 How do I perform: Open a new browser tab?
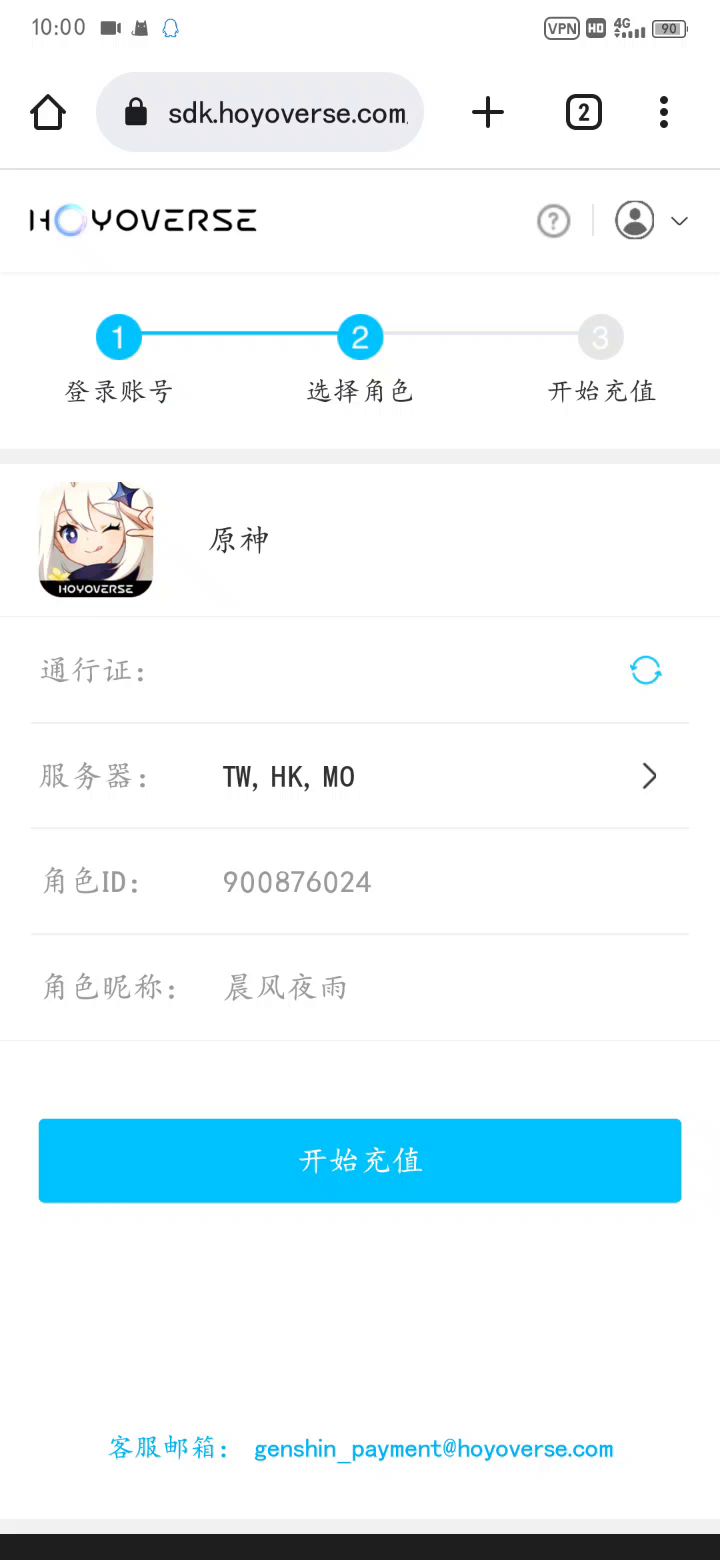[487, 113]
